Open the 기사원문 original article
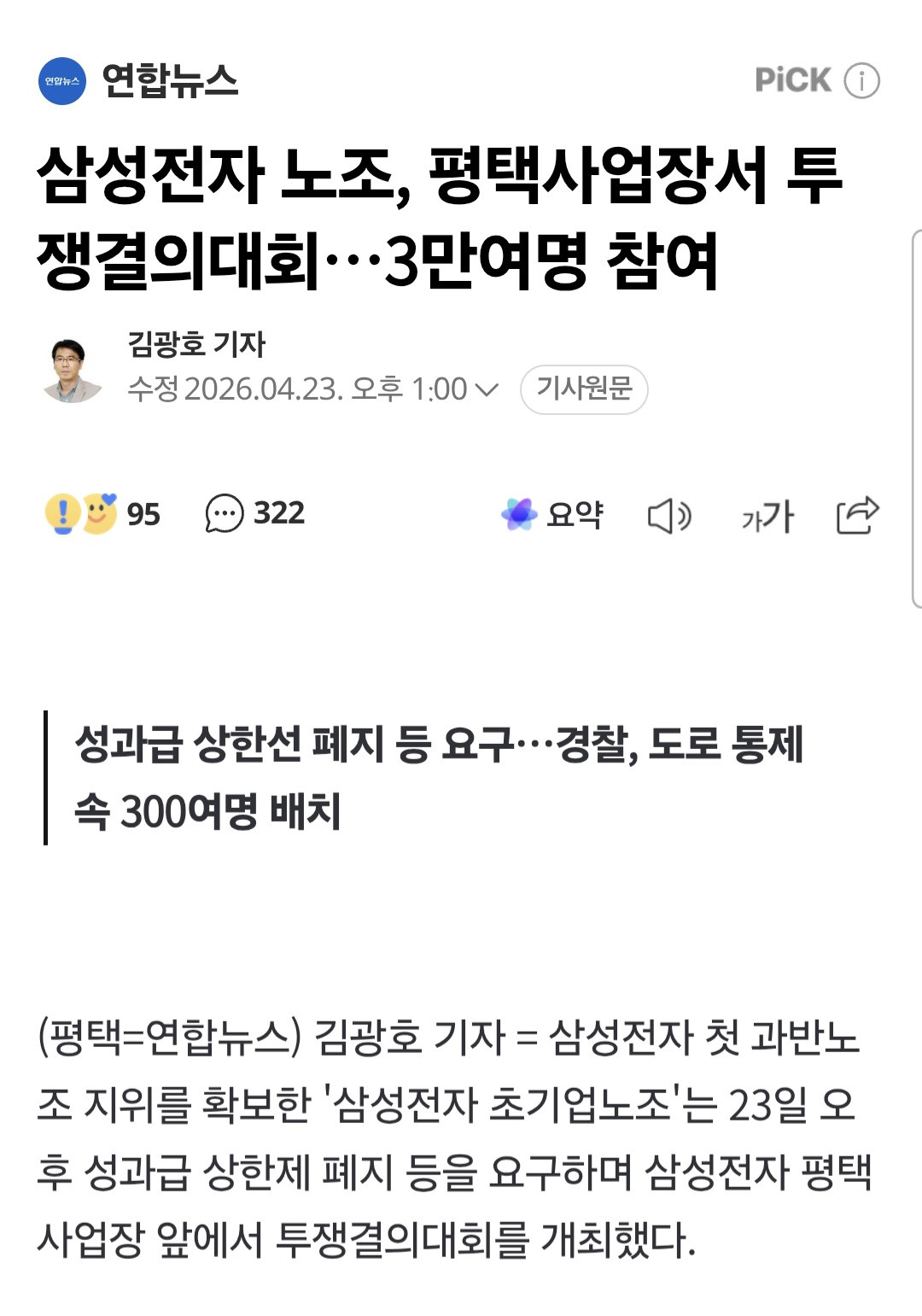The height and width of the screenshot is (1316, 922). tap(584, 389)
